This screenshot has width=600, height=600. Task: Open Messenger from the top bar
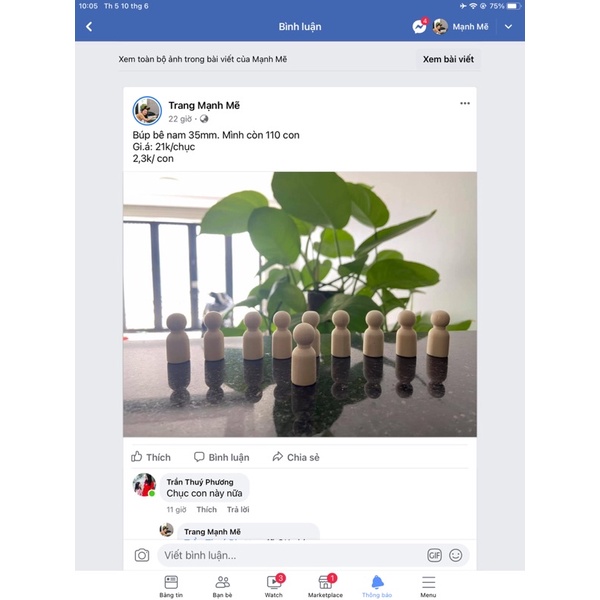419,27
